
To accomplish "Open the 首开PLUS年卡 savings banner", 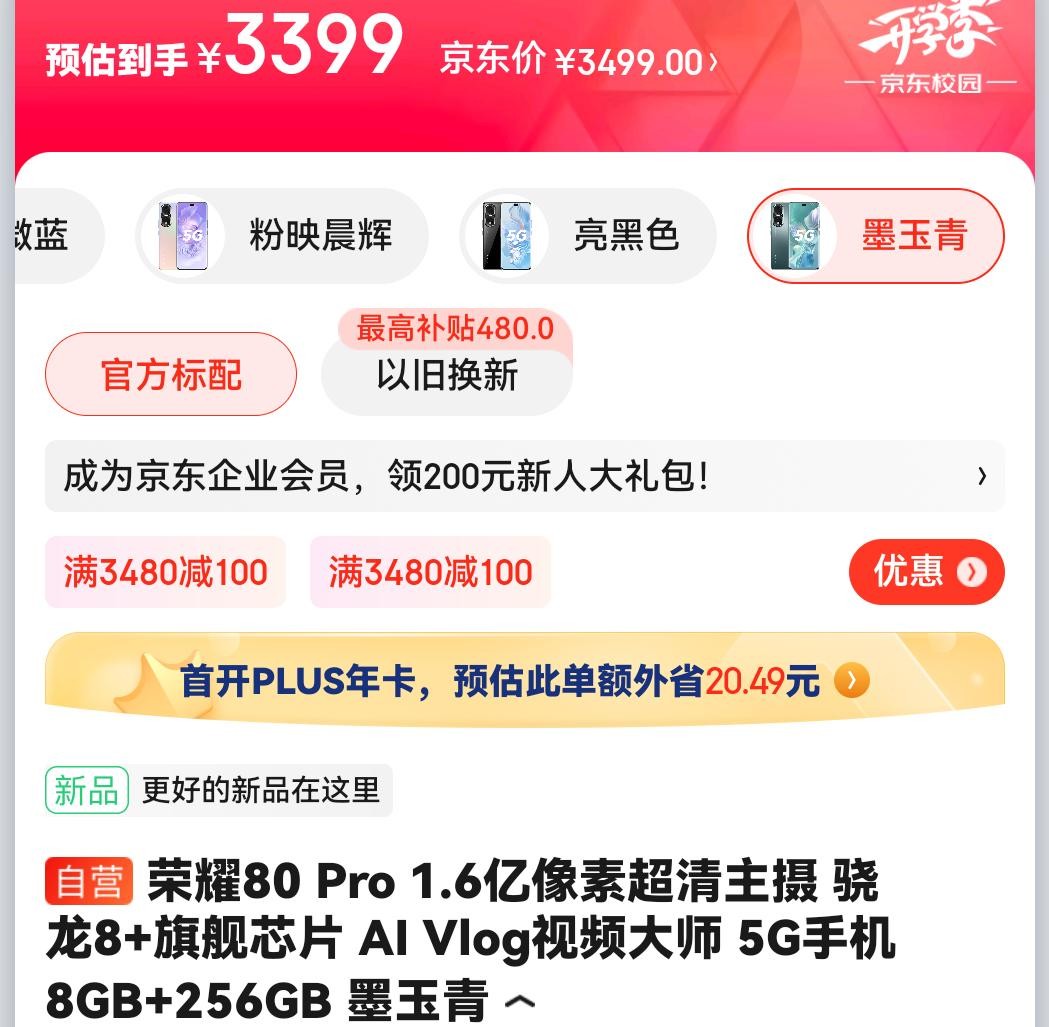I will [524, 681].
